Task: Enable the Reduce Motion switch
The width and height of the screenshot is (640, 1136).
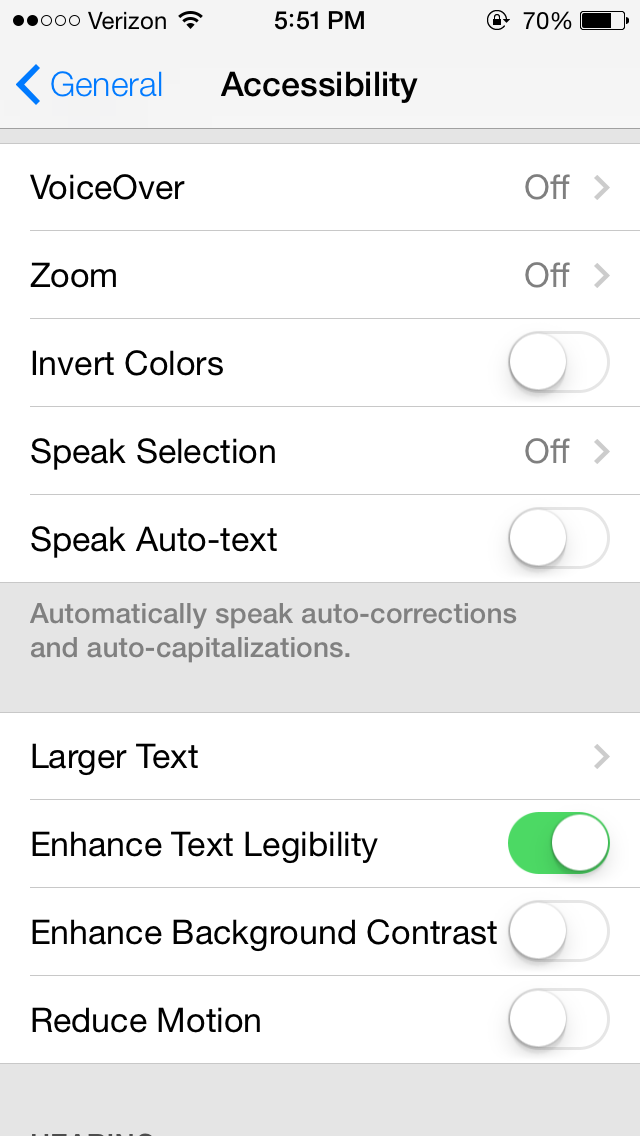Action: click(x=558, y=1019)
